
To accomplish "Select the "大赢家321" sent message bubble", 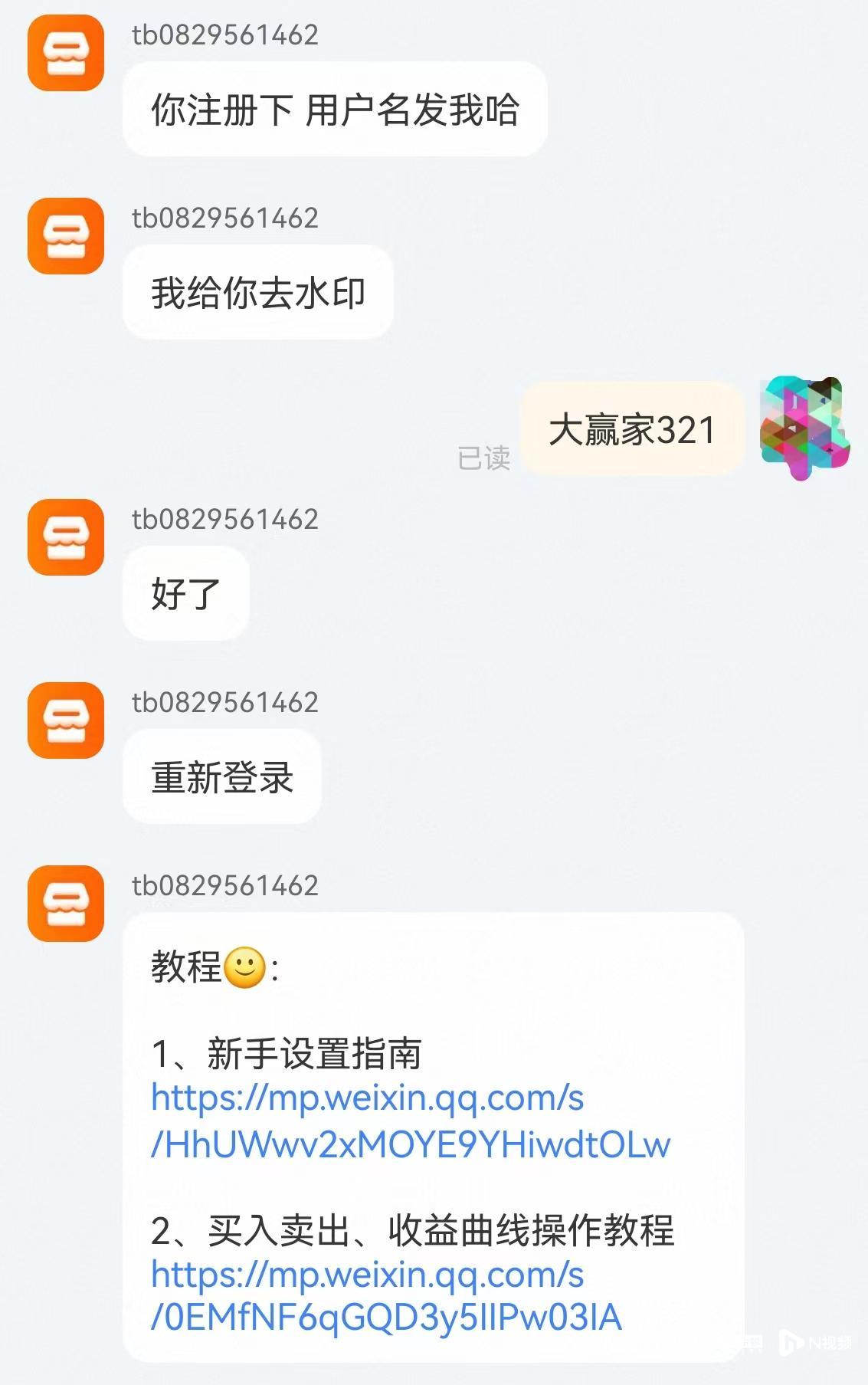I will (632, 429).
